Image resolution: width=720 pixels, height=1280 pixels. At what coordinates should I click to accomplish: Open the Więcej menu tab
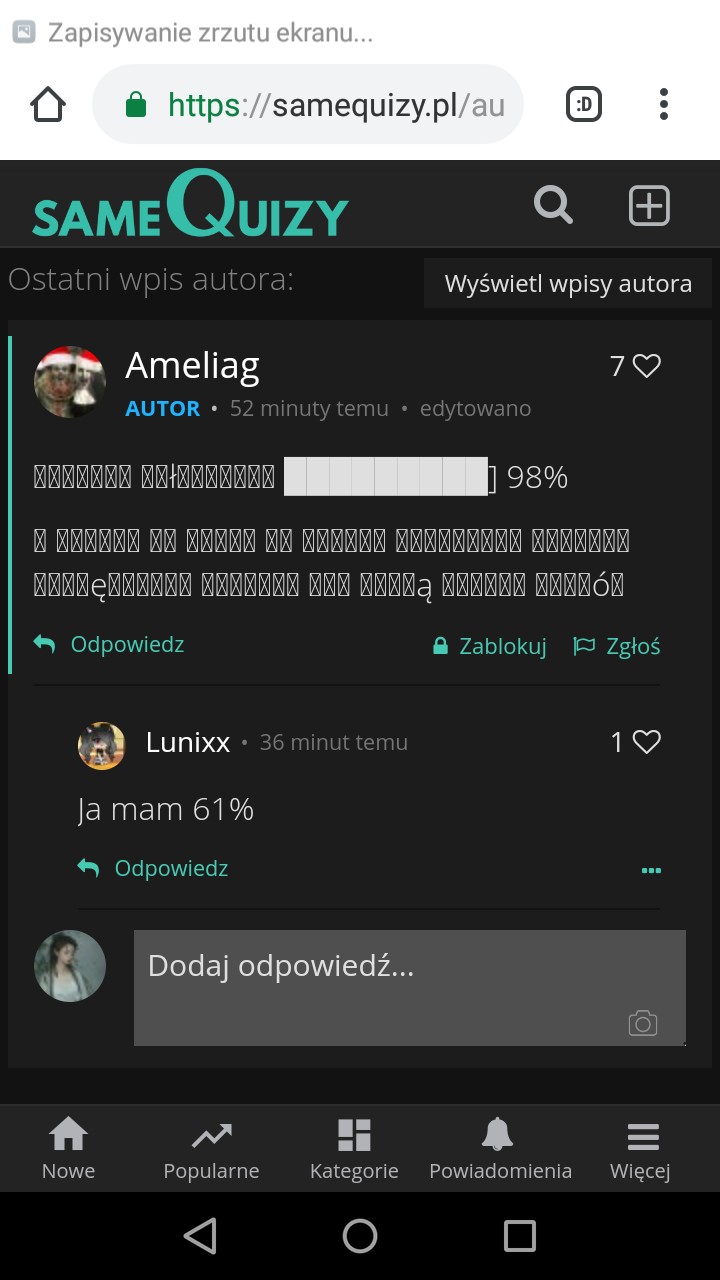pyautogui.click(x=641, y=1148)
